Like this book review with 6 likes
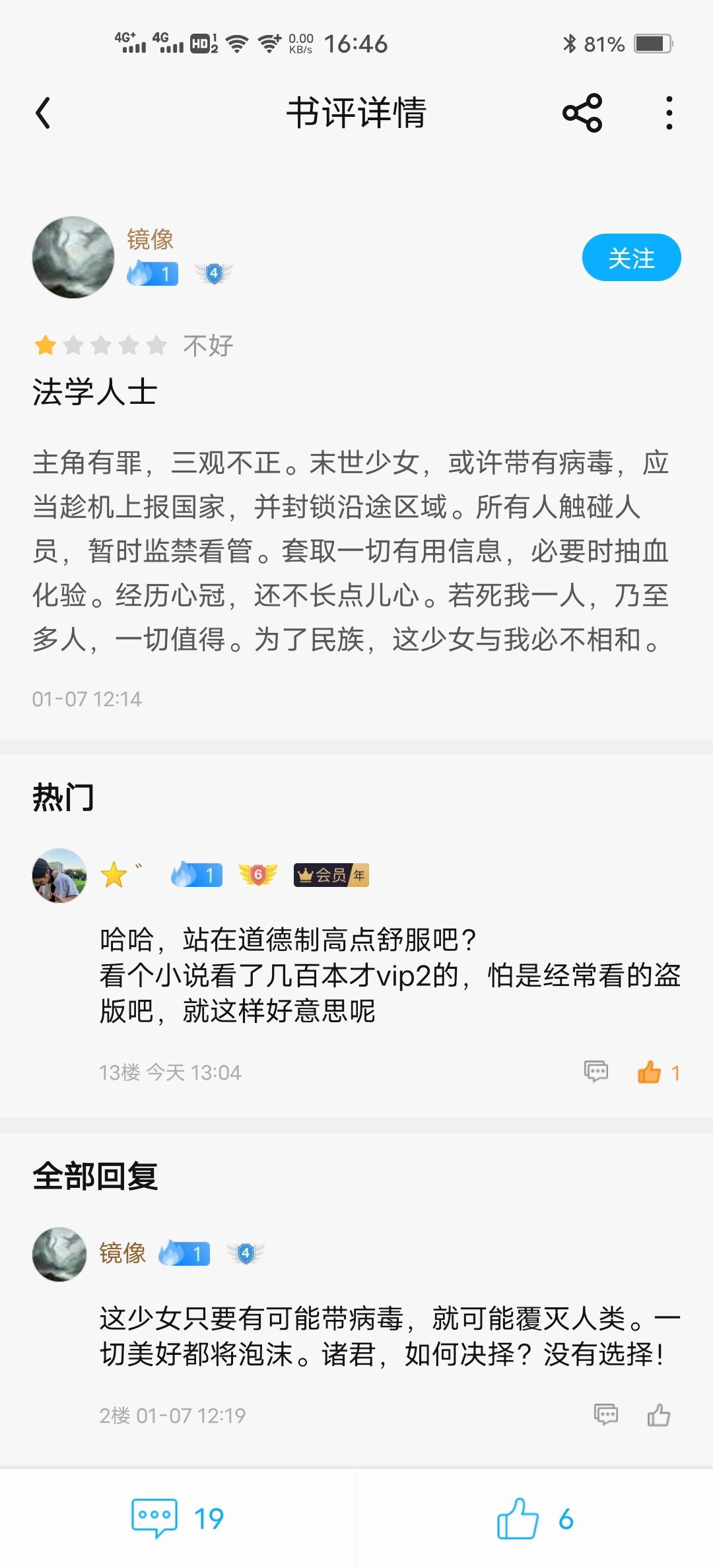This screenshot has width=713, height=1568. pos(533,1519)
